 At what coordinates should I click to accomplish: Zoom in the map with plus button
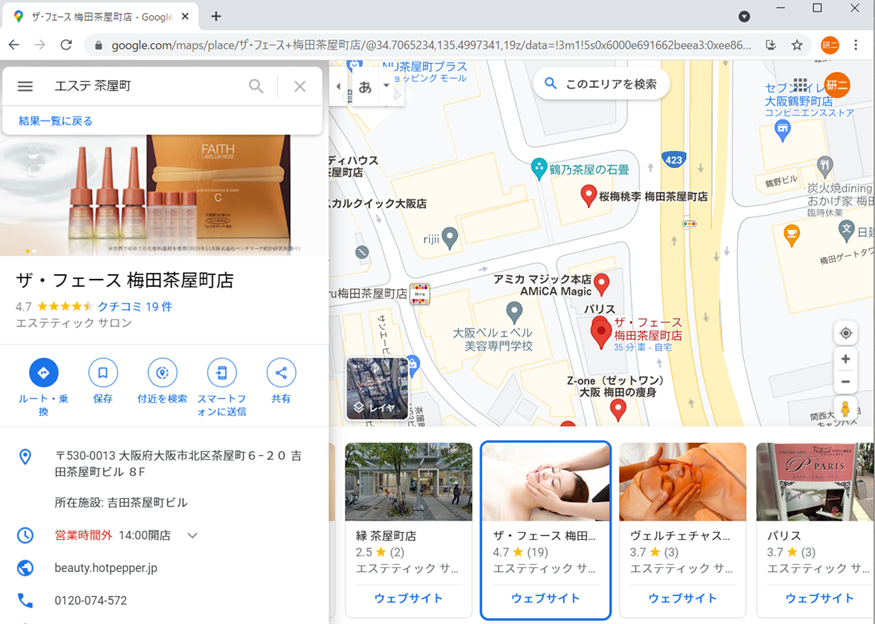(x=846, y=359)
